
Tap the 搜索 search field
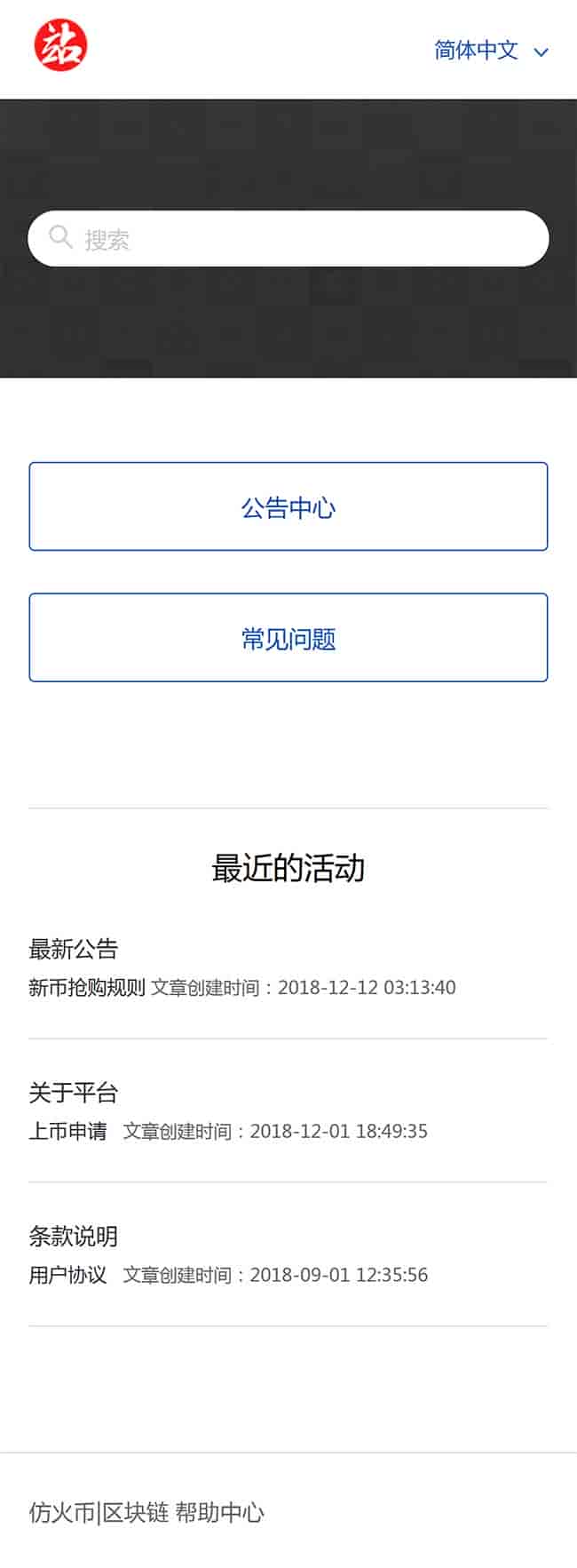(302, 239)
